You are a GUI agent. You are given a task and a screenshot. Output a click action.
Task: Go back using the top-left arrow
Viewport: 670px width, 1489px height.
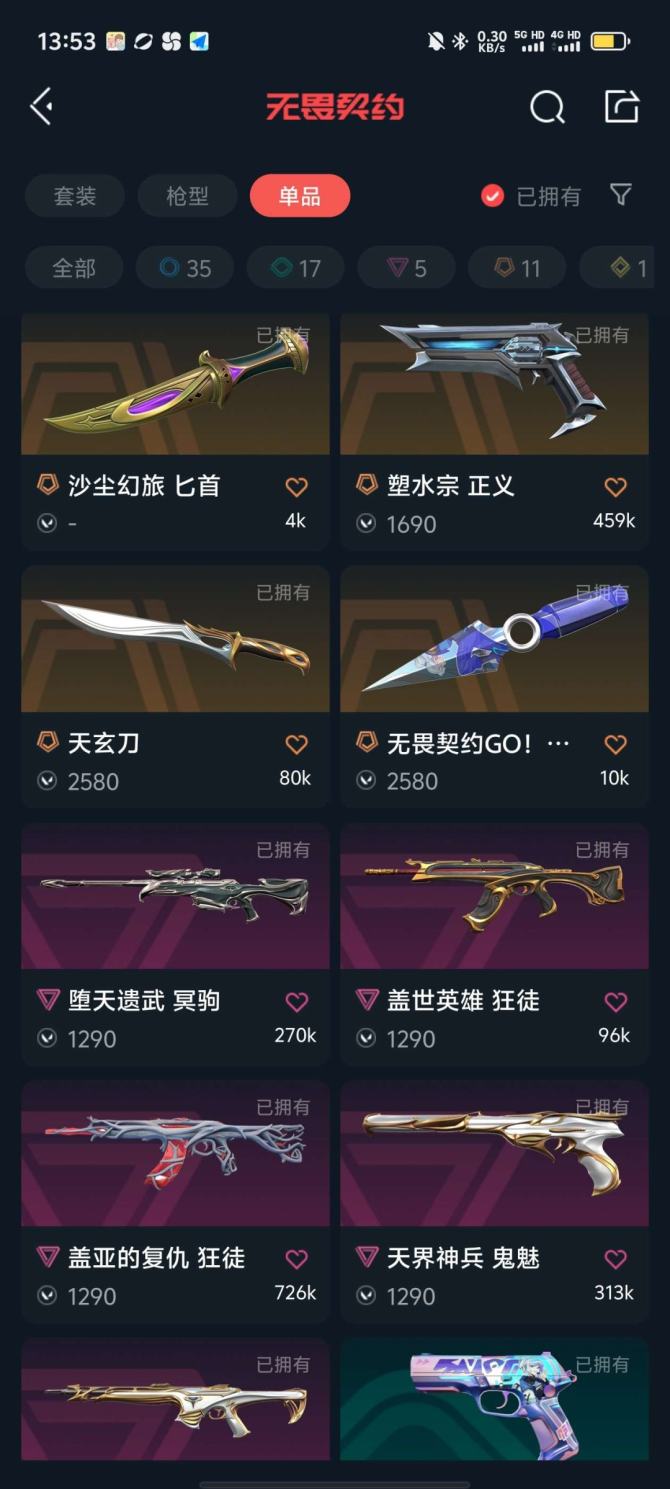41,106
